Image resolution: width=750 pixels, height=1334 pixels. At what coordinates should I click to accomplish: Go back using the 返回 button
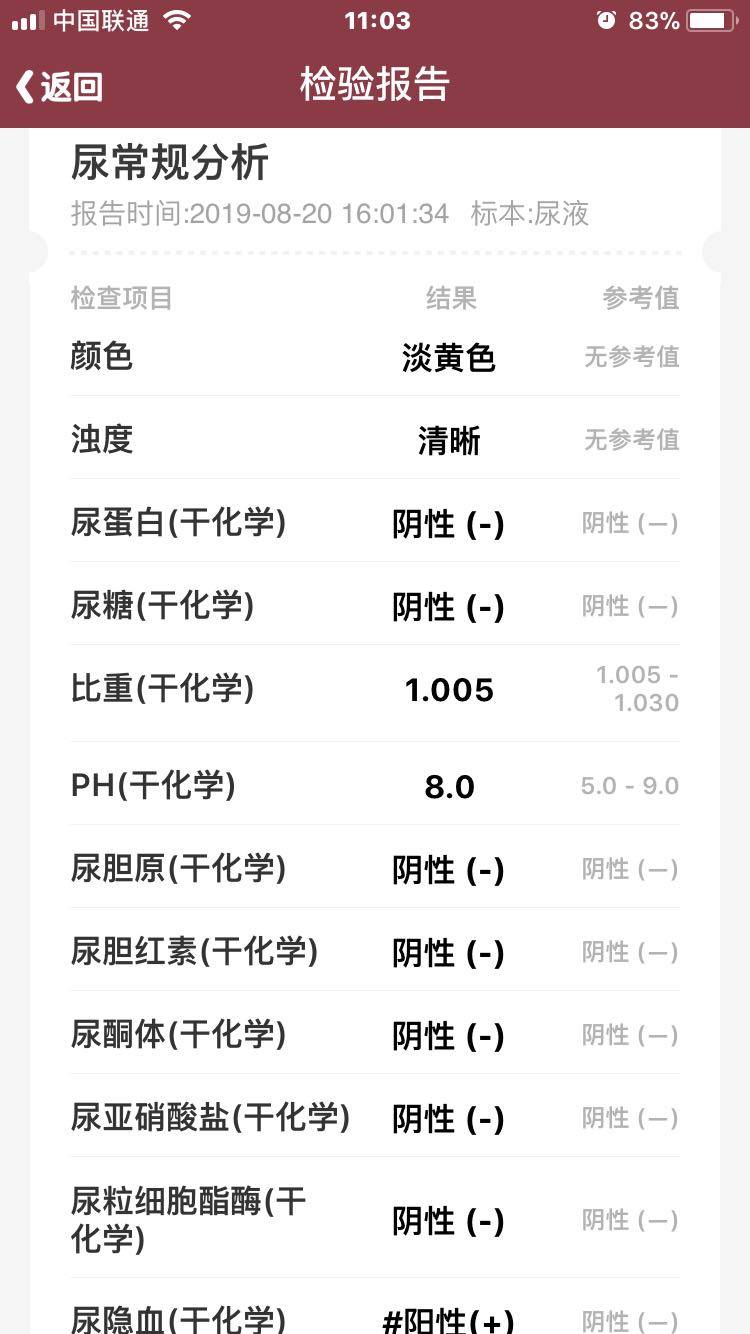60,87
